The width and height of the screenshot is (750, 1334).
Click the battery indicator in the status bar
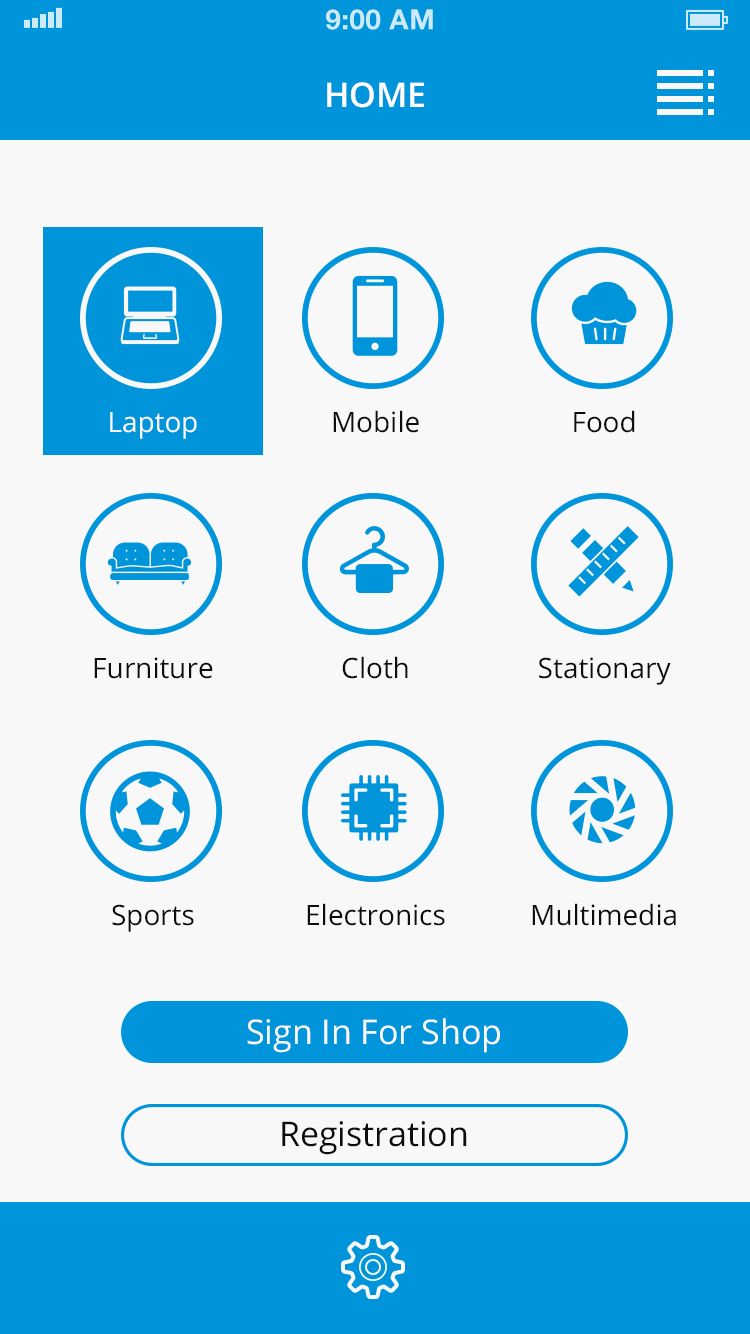pyautogui.click(x=706, y=18)
